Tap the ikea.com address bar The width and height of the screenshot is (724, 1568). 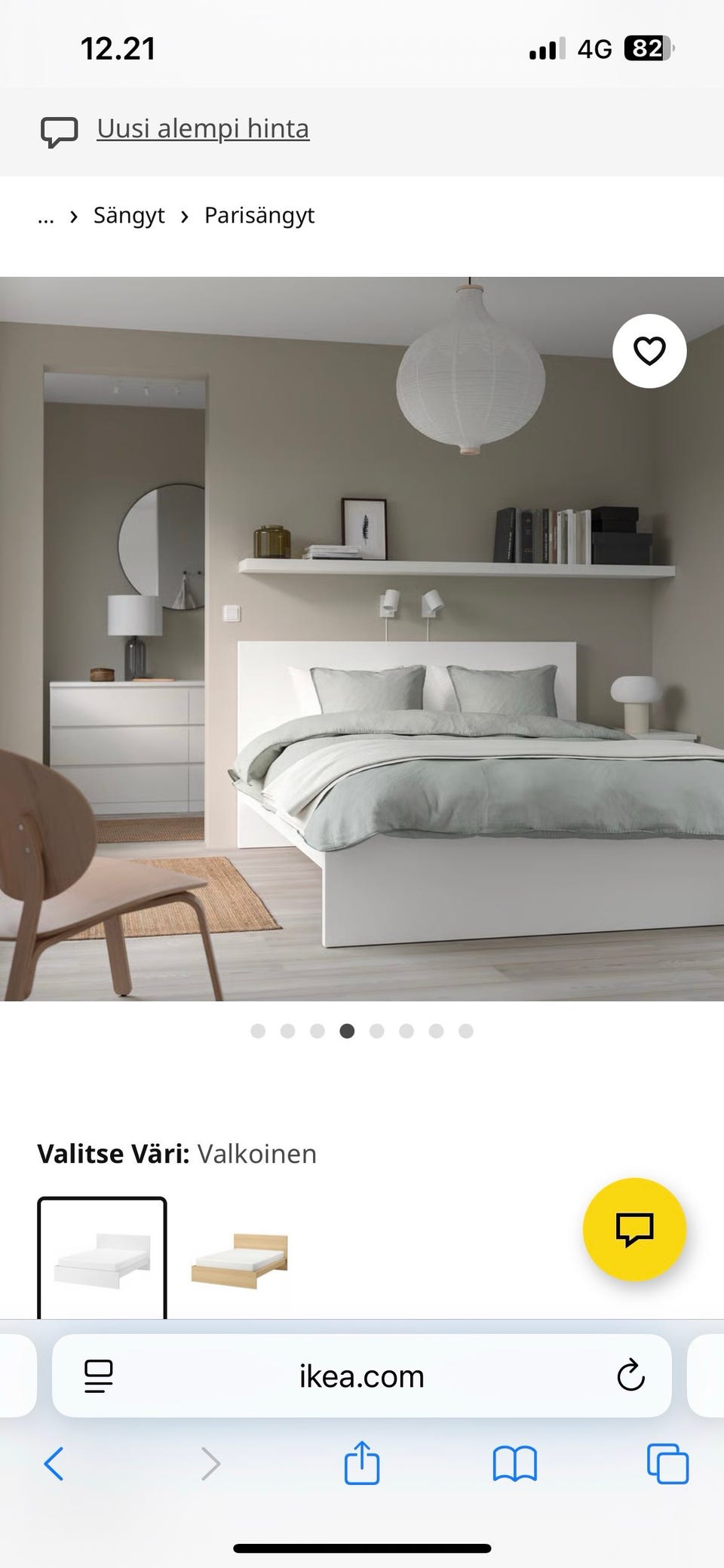[x=362, y=1376]
